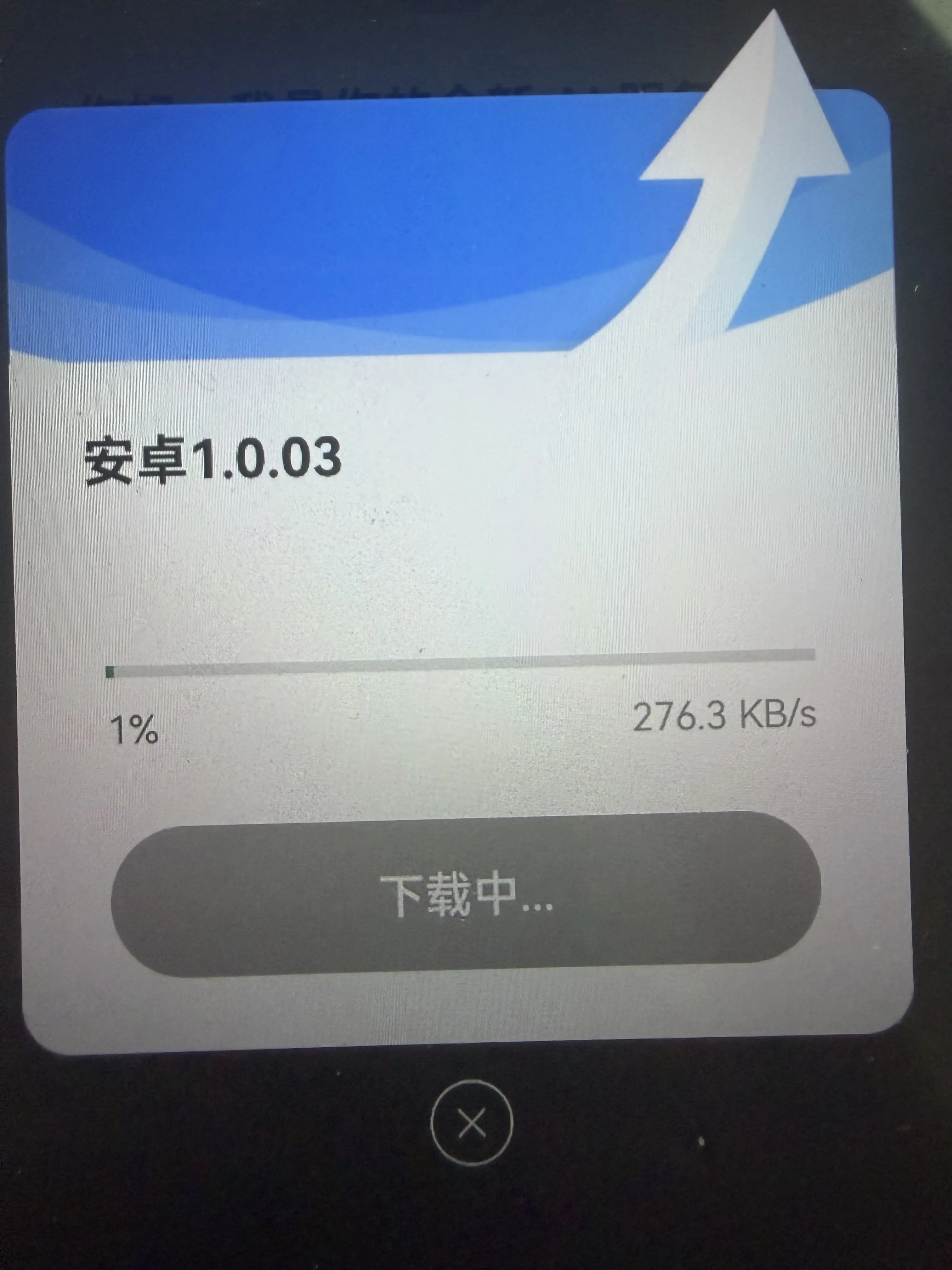Tap the 下载中... button
The height and width of the screenshot is (1270, 952).
coord(466,894)
